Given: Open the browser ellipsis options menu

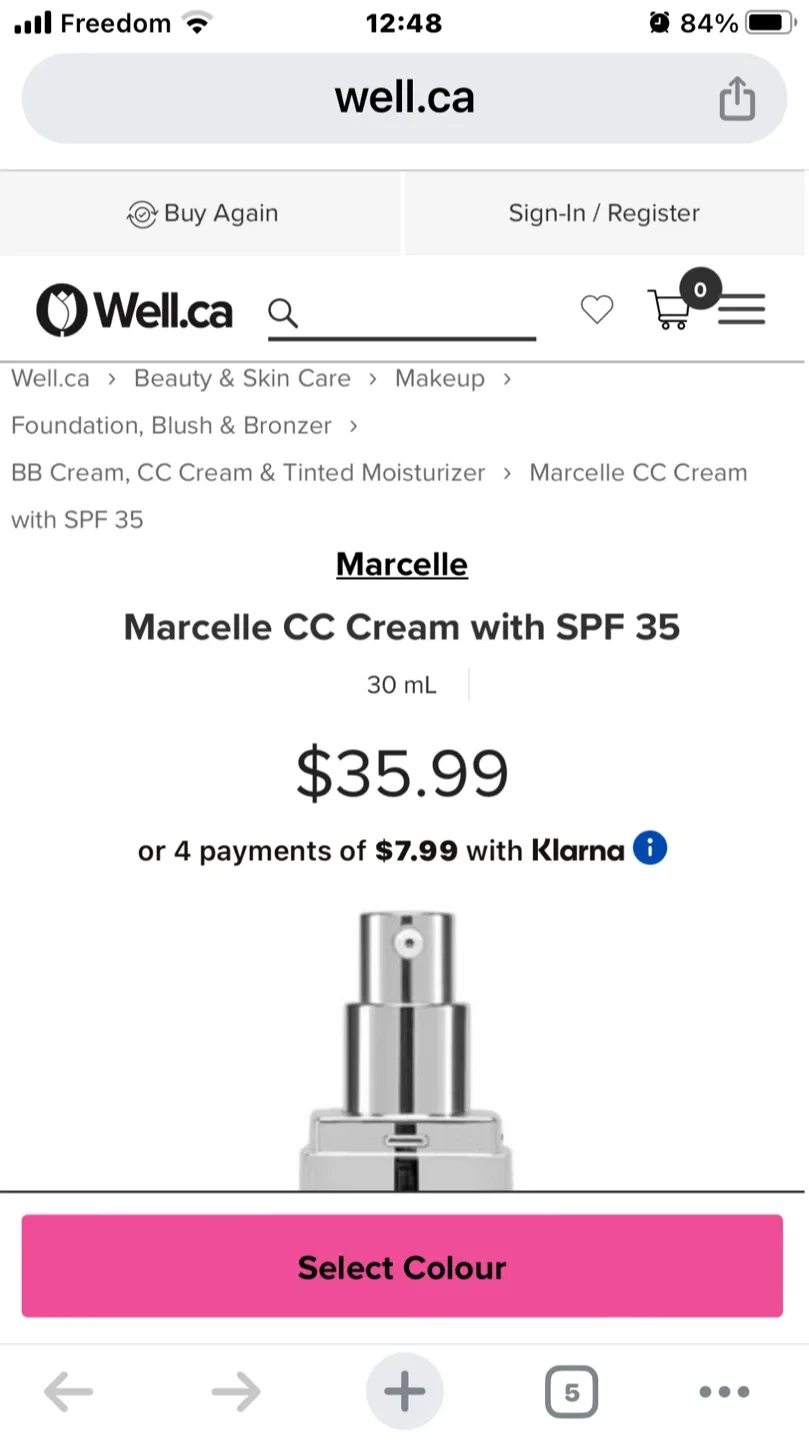Looking at the screenshot, I should click(723, 1390).
